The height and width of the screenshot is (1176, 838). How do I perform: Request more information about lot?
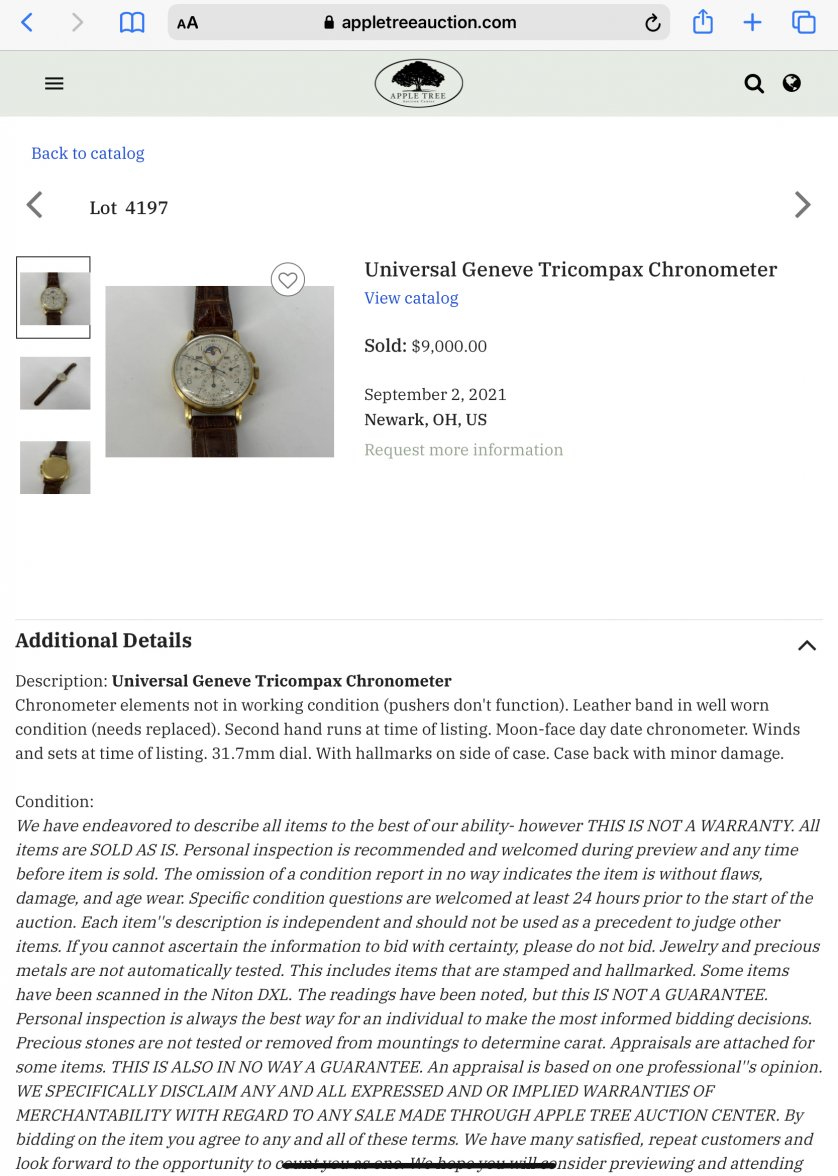point(463,450)
